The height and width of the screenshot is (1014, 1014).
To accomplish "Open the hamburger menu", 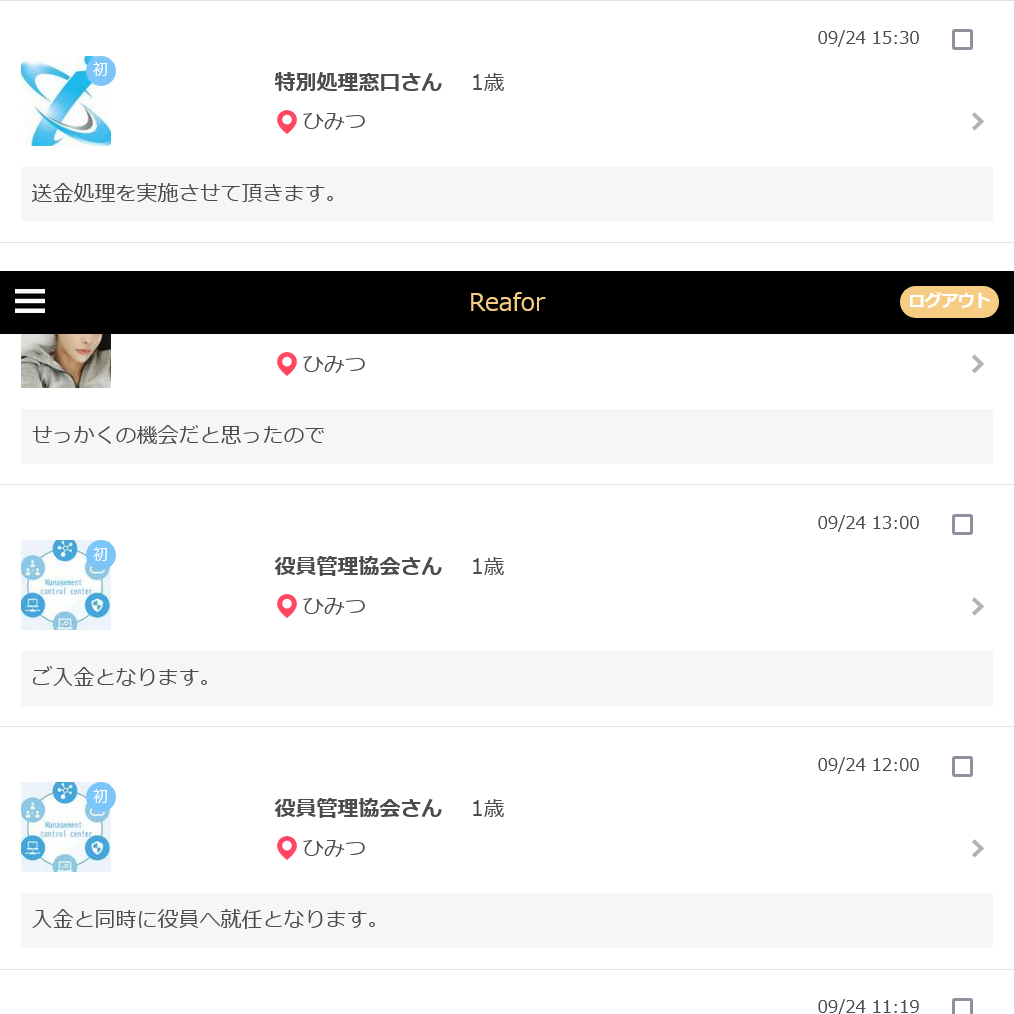I will pyautogui.click(x=30, y=301).
